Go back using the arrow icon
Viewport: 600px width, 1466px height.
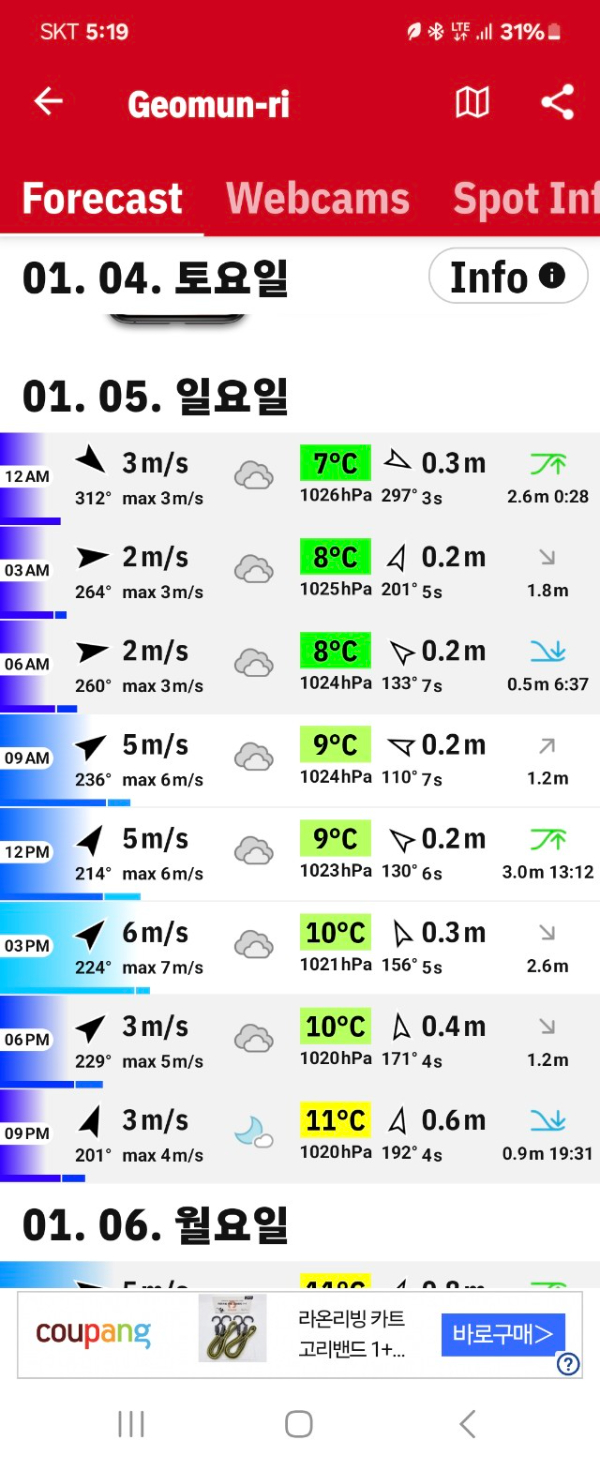[x=48, y=101]
